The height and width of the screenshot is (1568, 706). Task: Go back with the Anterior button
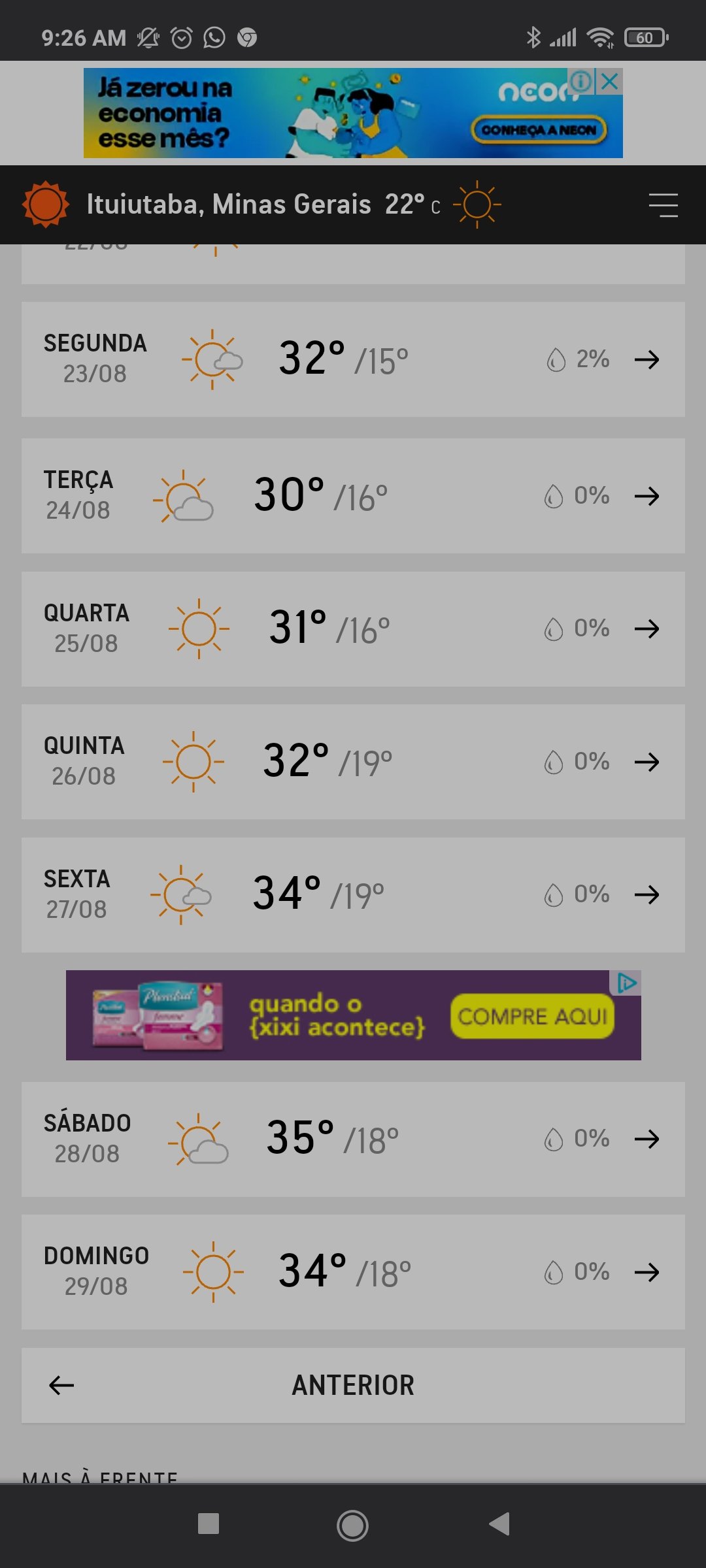pos(353,1385)
